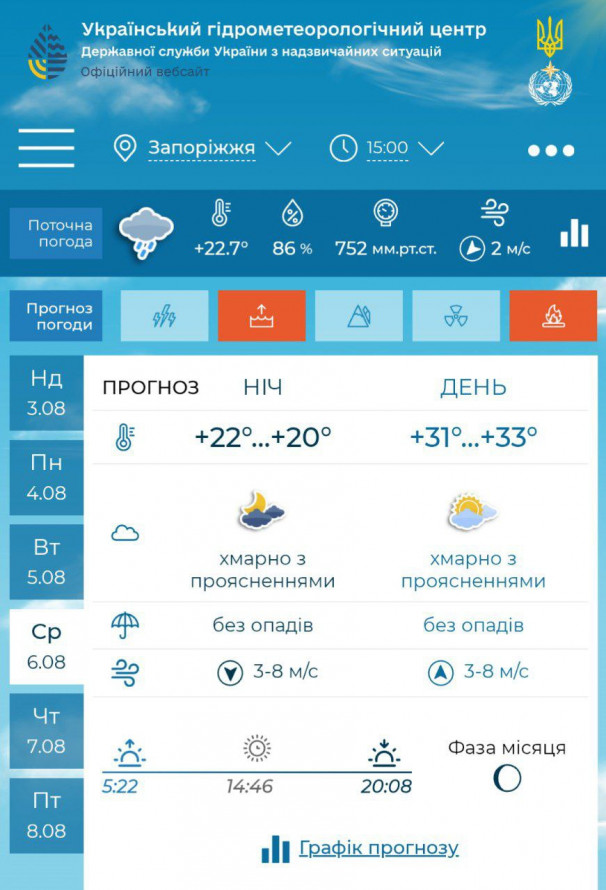Screen dimensions: 606x890
Task: Select forecast for Нд 3.08
Action: click(x=46, y=392)
